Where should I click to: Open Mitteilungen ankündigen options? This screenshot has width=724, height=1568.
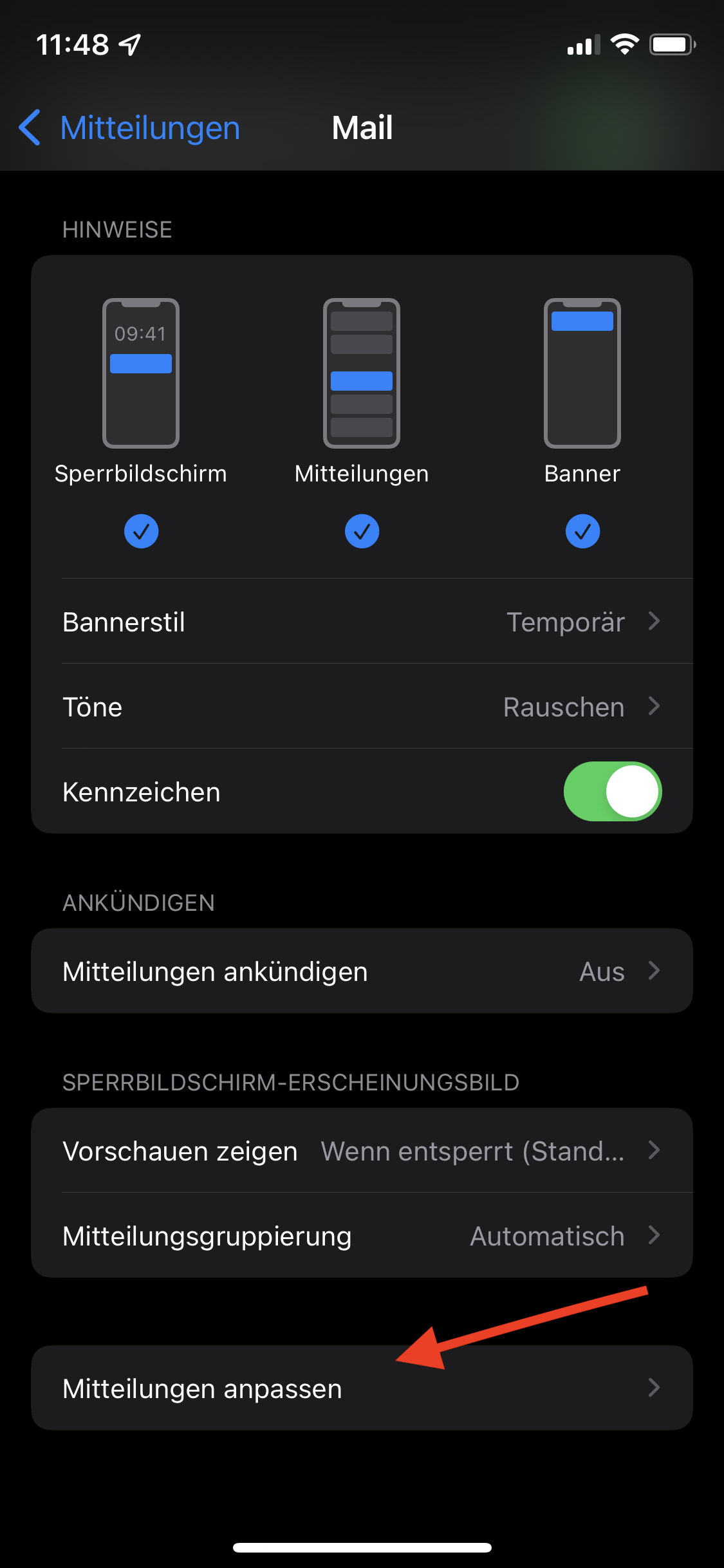tap(362, 971)
